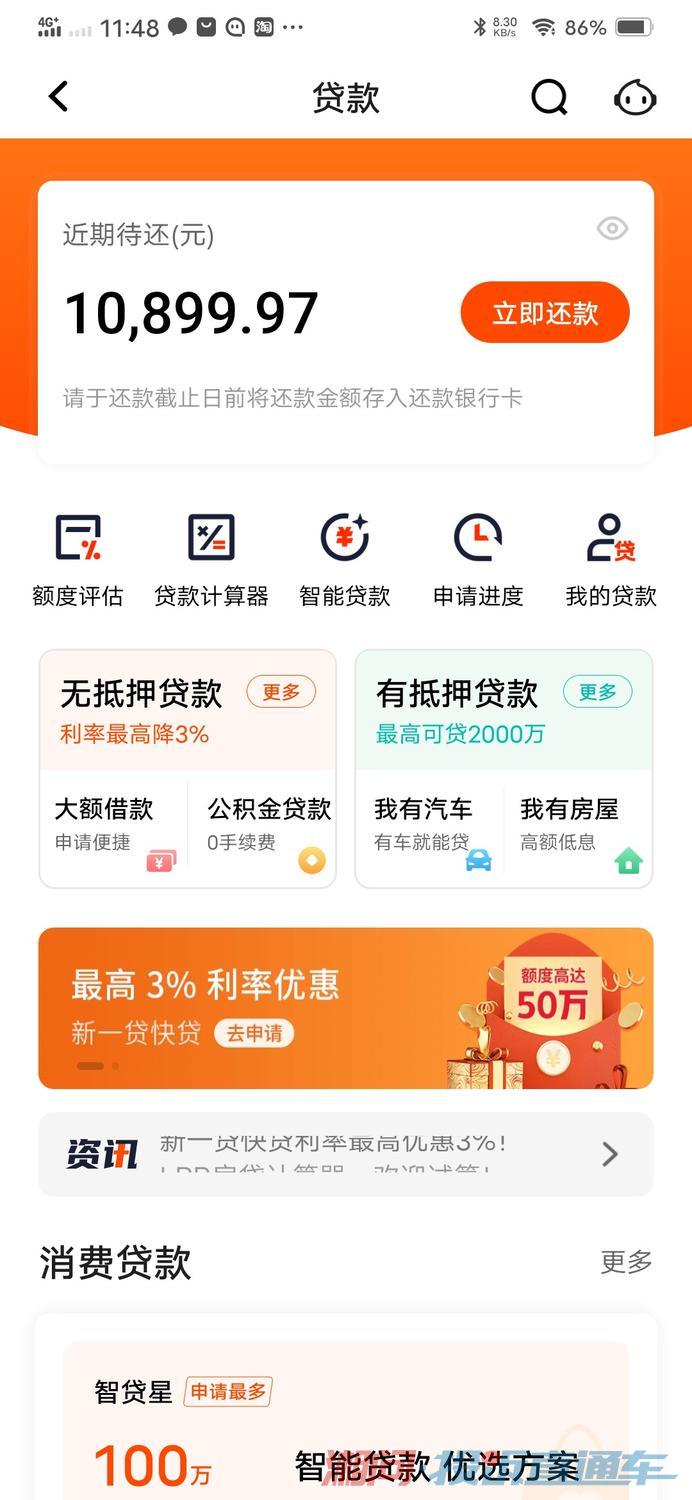This screenshot has height=1500, width=692.
Task: View 更多 consumer loans
Action: click(x=626, y=1262)
